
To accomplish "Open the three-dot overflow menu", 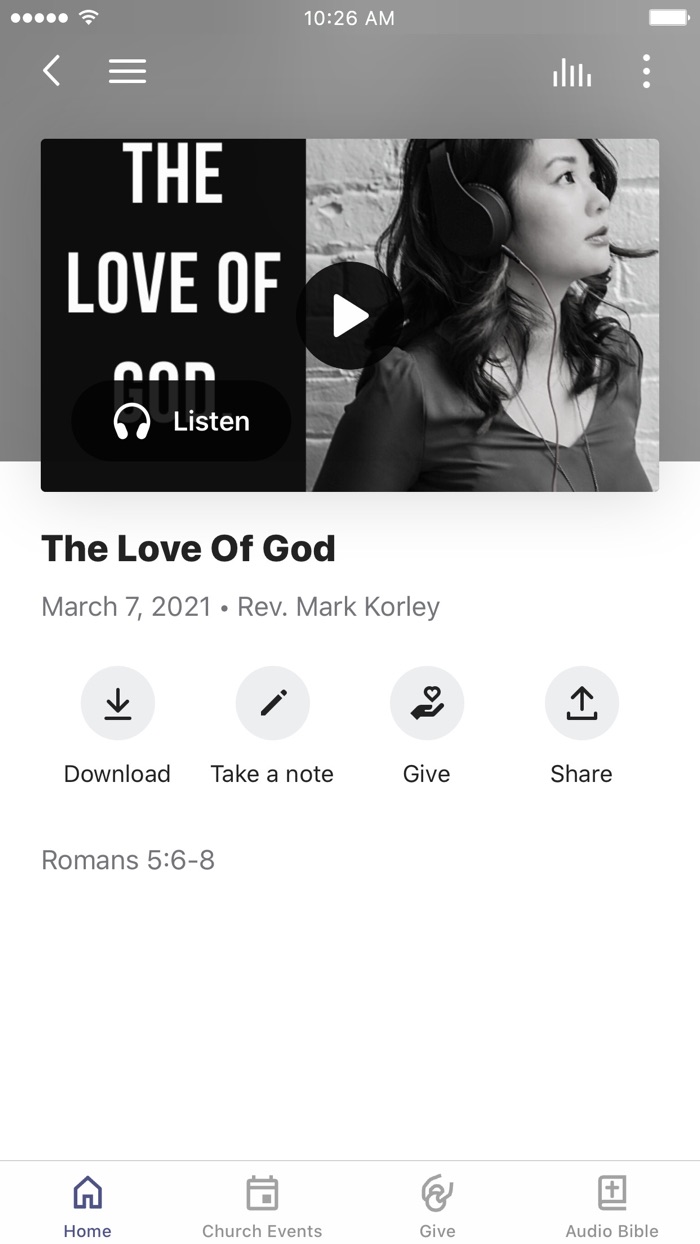I will (646, 71).
